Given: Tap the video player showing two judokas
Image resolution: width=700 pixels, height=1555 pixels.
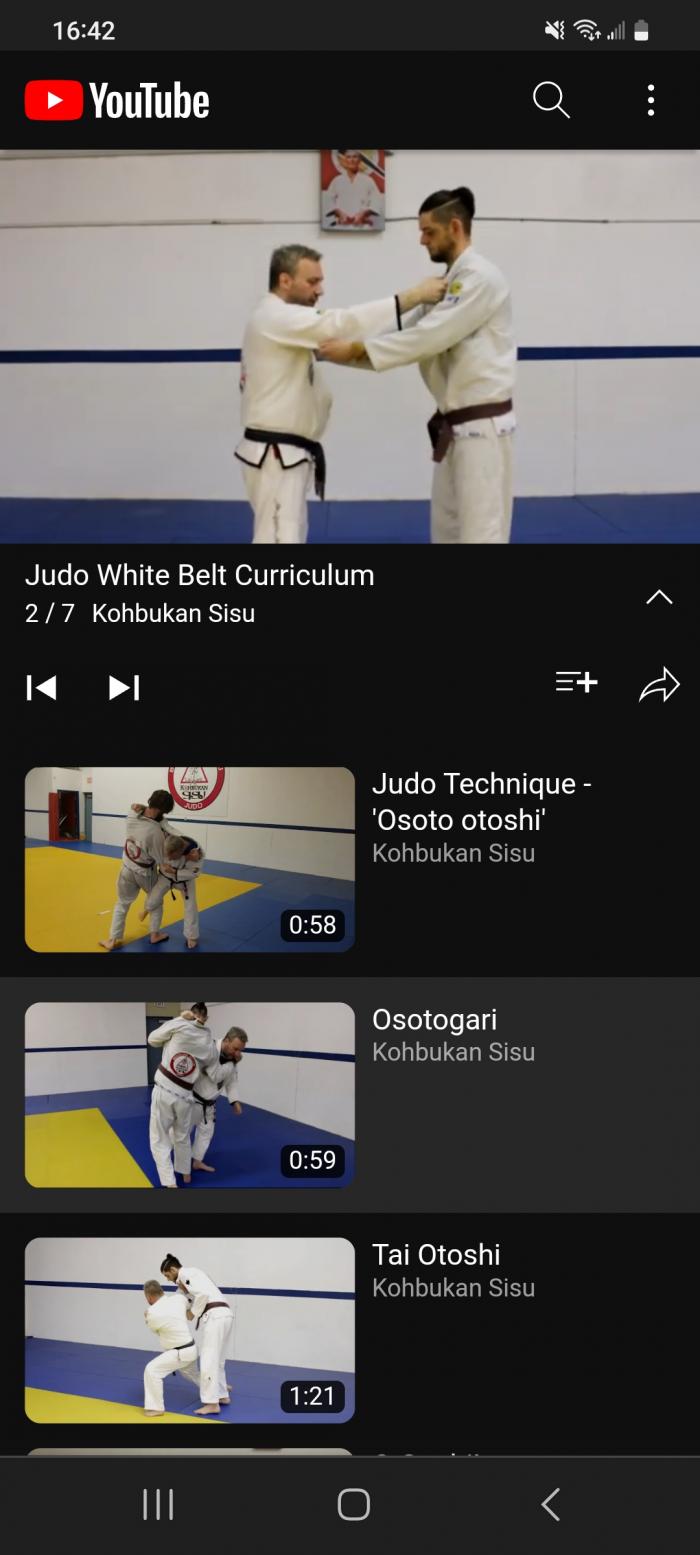Looking at the screenshot, I should 350,346.
